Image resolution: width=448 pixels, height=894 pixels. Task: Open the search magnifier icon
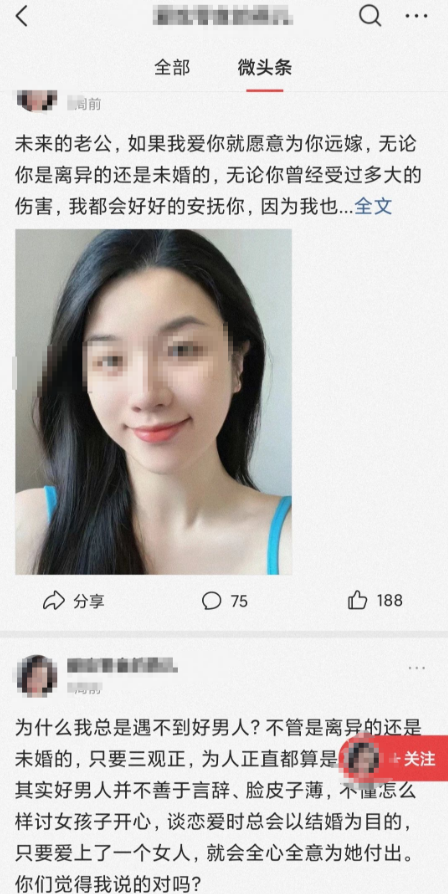[x=369, y=16]
